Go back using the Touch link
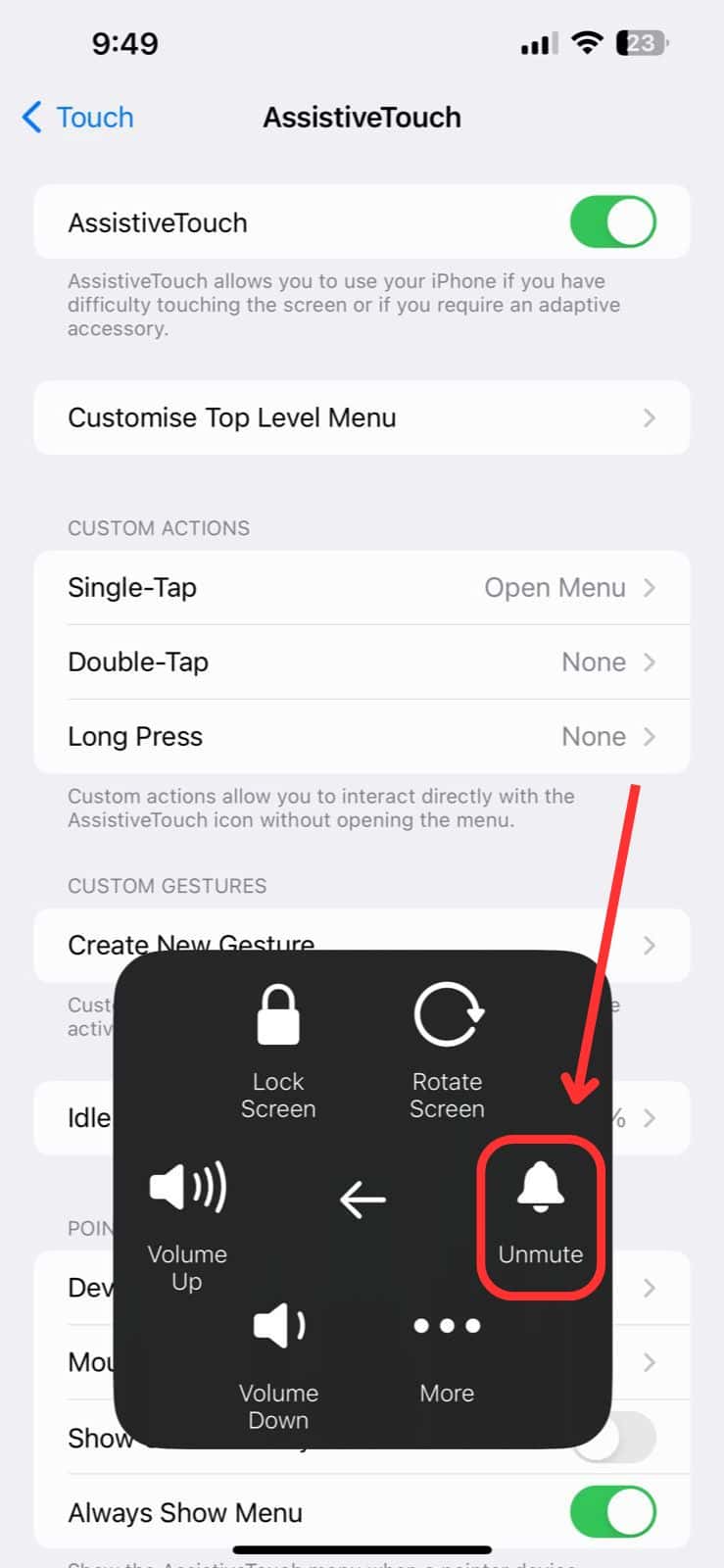Screen dimensions: 724x1568 coord(76,117)
